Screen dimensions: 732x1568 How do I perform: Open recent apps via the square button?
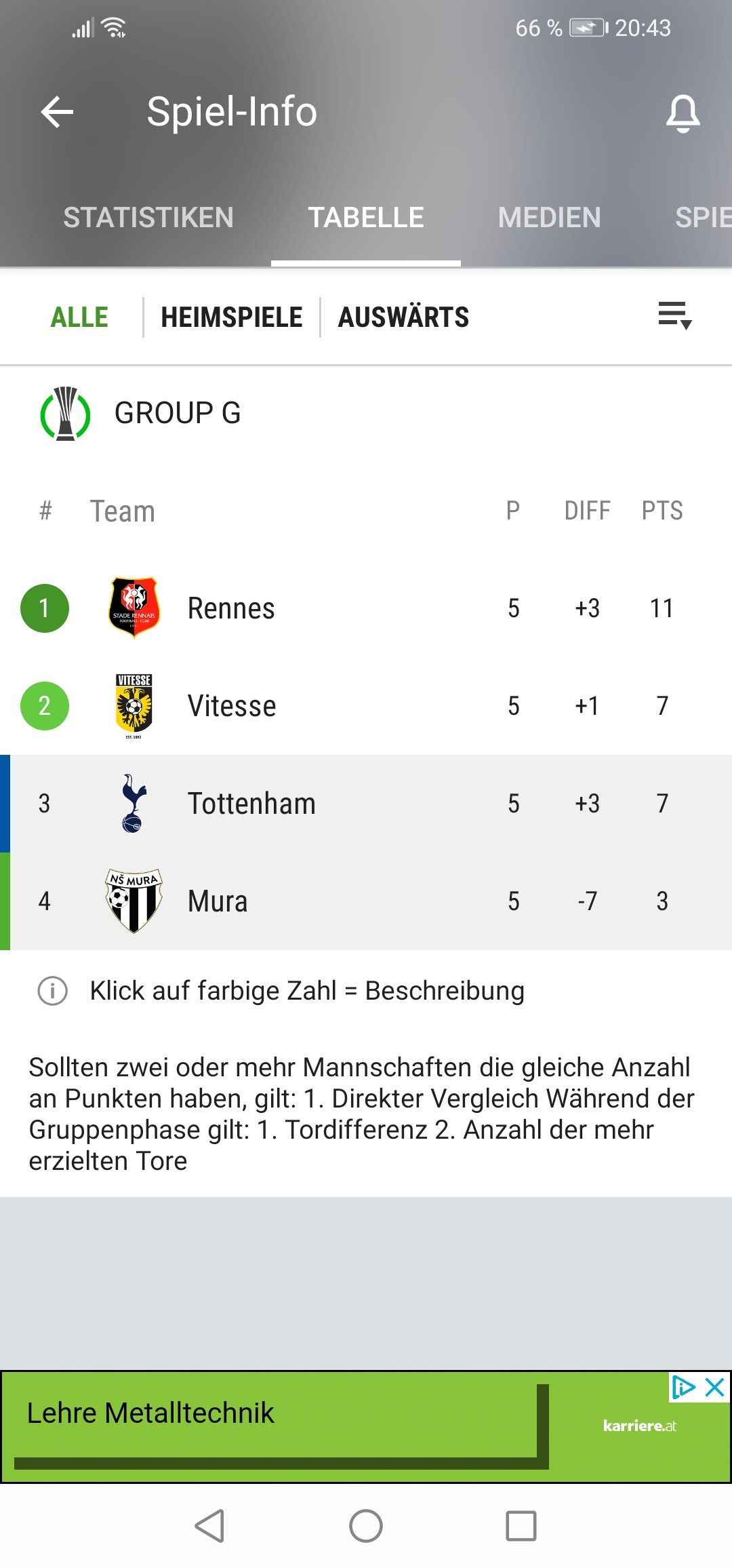point(521,1526)
